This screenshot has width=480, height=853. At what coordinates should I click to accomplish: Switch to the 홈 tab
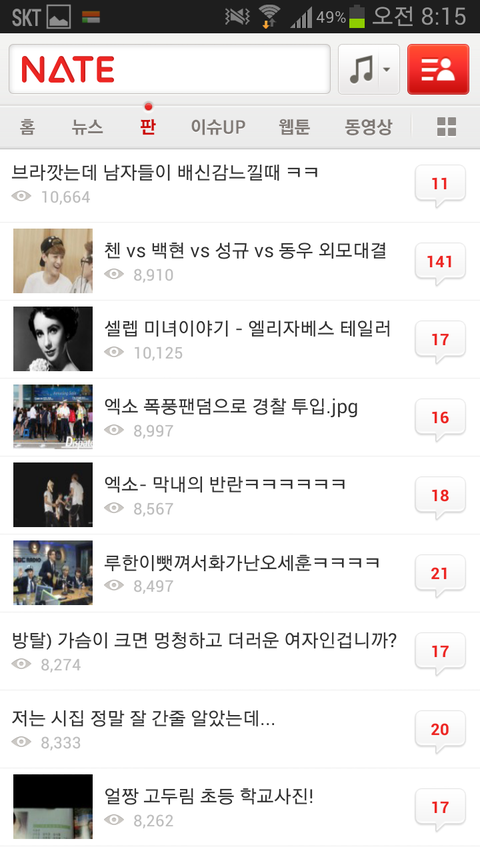27,127
